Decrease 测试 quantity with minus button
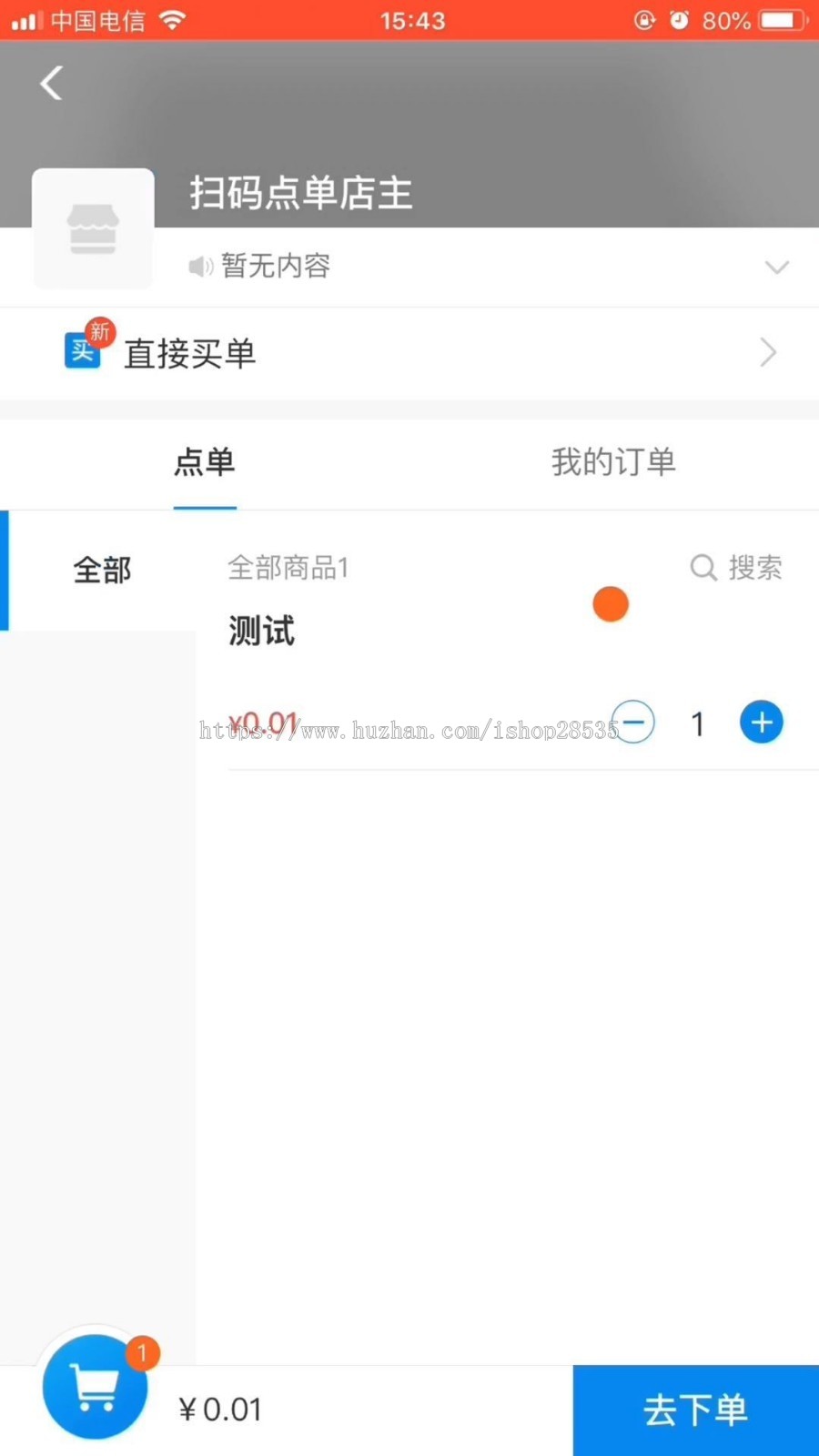This screenshot has height=1456, width=819. tap(633, 723)
